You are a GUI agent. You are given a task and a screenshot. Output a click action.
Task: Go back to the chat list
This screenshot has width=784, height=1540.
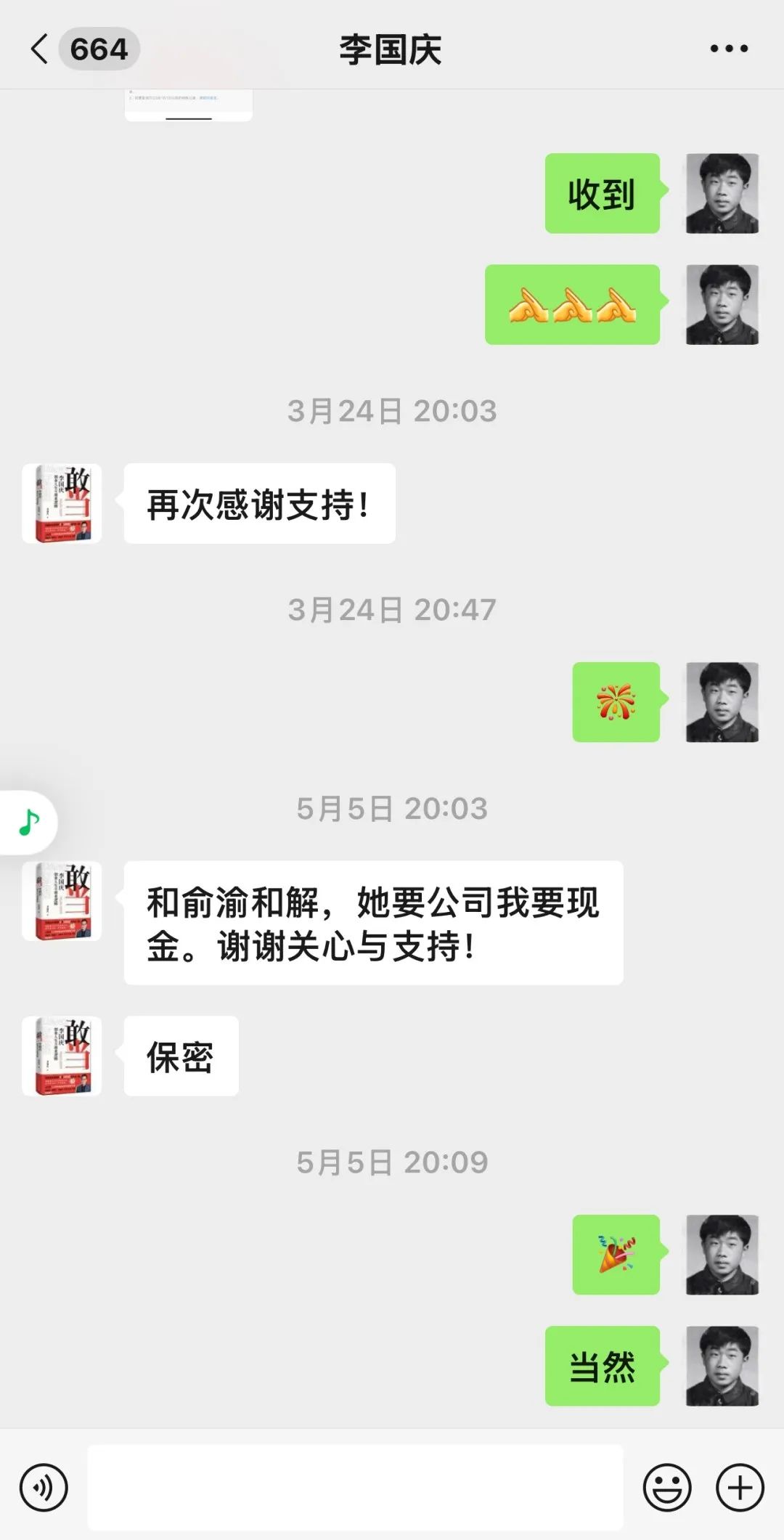[x=41, y=49]
